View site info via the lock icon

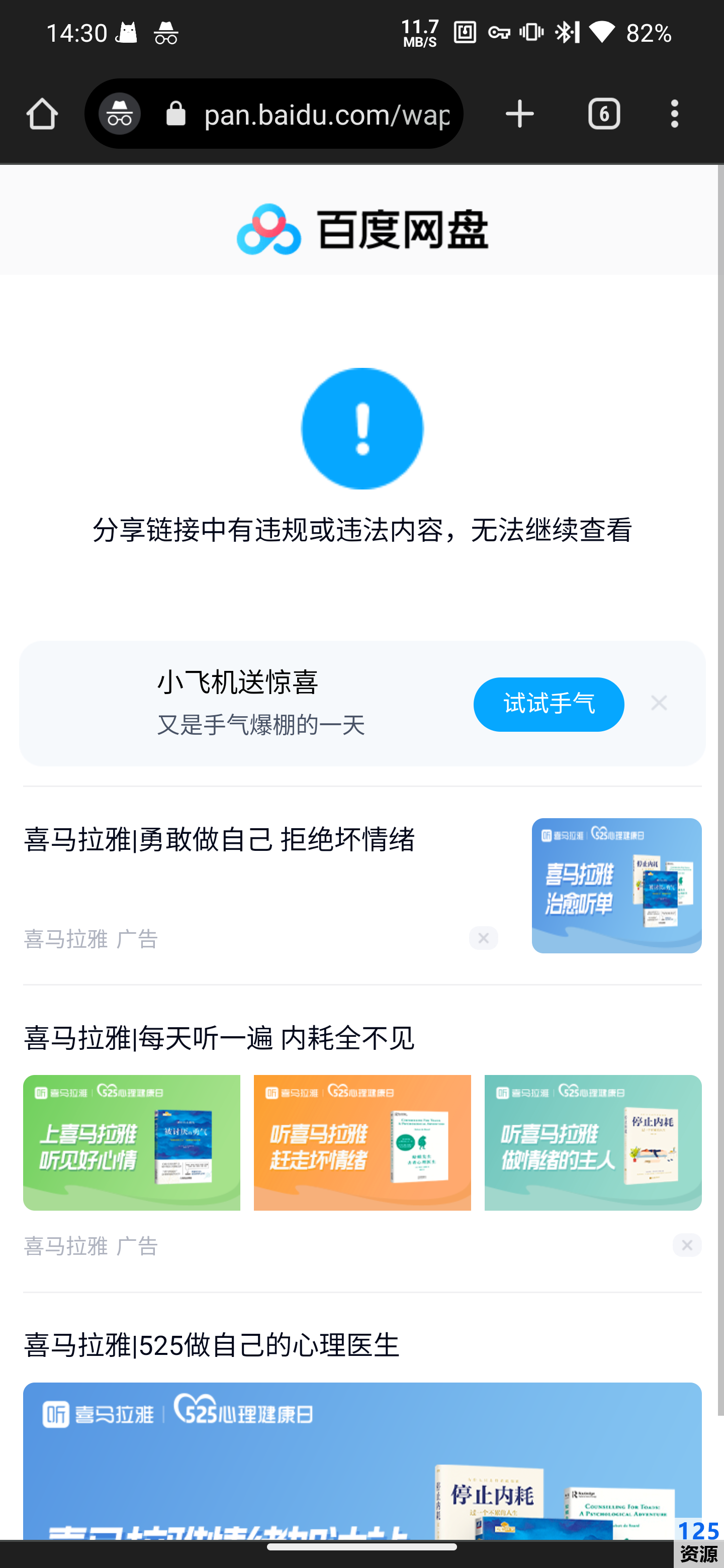pyautogui.click(x=176, y=114)
